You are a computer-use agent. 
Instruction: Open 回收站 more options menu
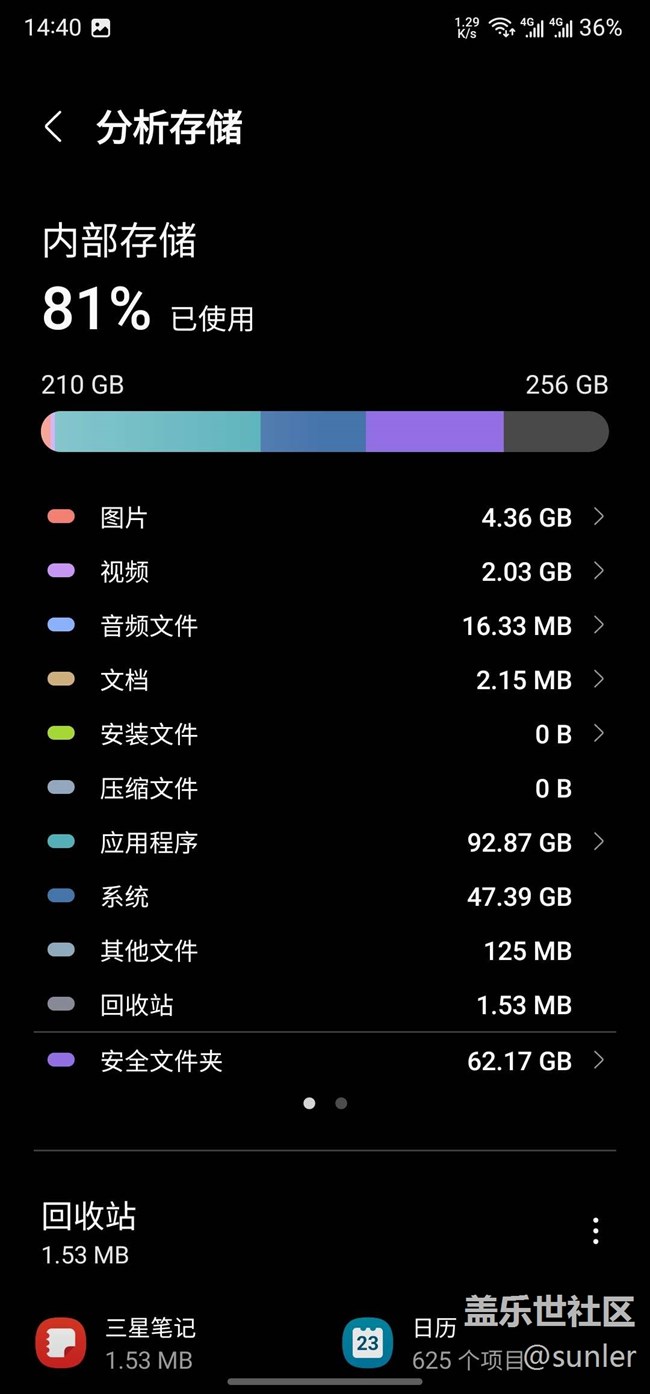pos(595,1231)
